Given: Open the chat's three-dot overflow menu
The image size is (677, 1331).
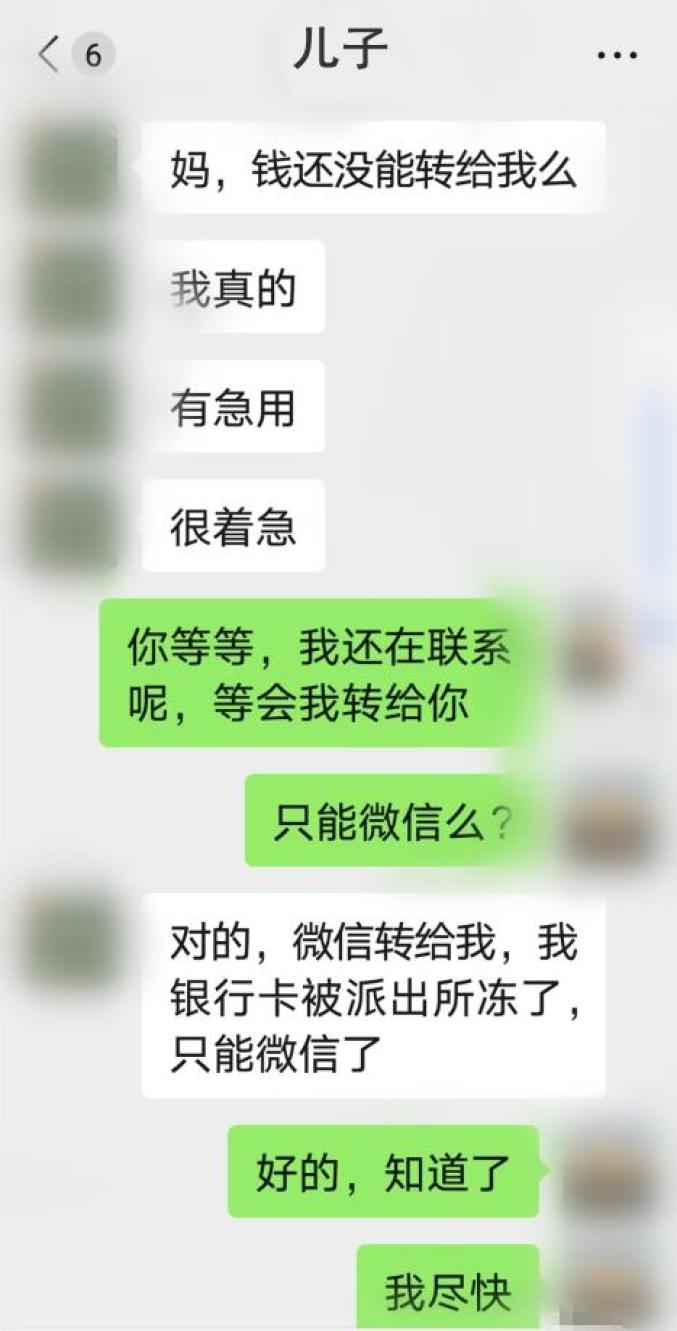Looking at the screenshot, I should coord(616,55).
